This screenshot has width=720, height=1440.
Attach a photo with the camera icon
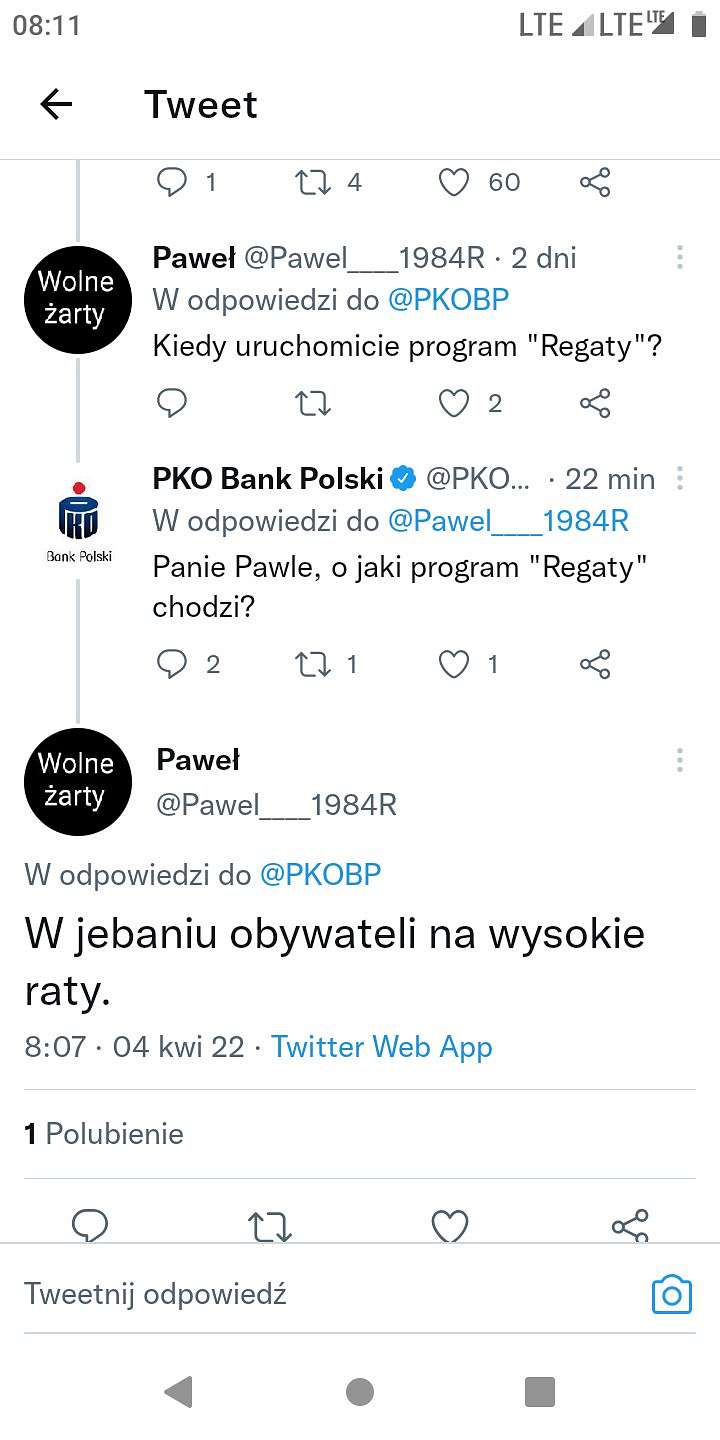(671, 1294)
